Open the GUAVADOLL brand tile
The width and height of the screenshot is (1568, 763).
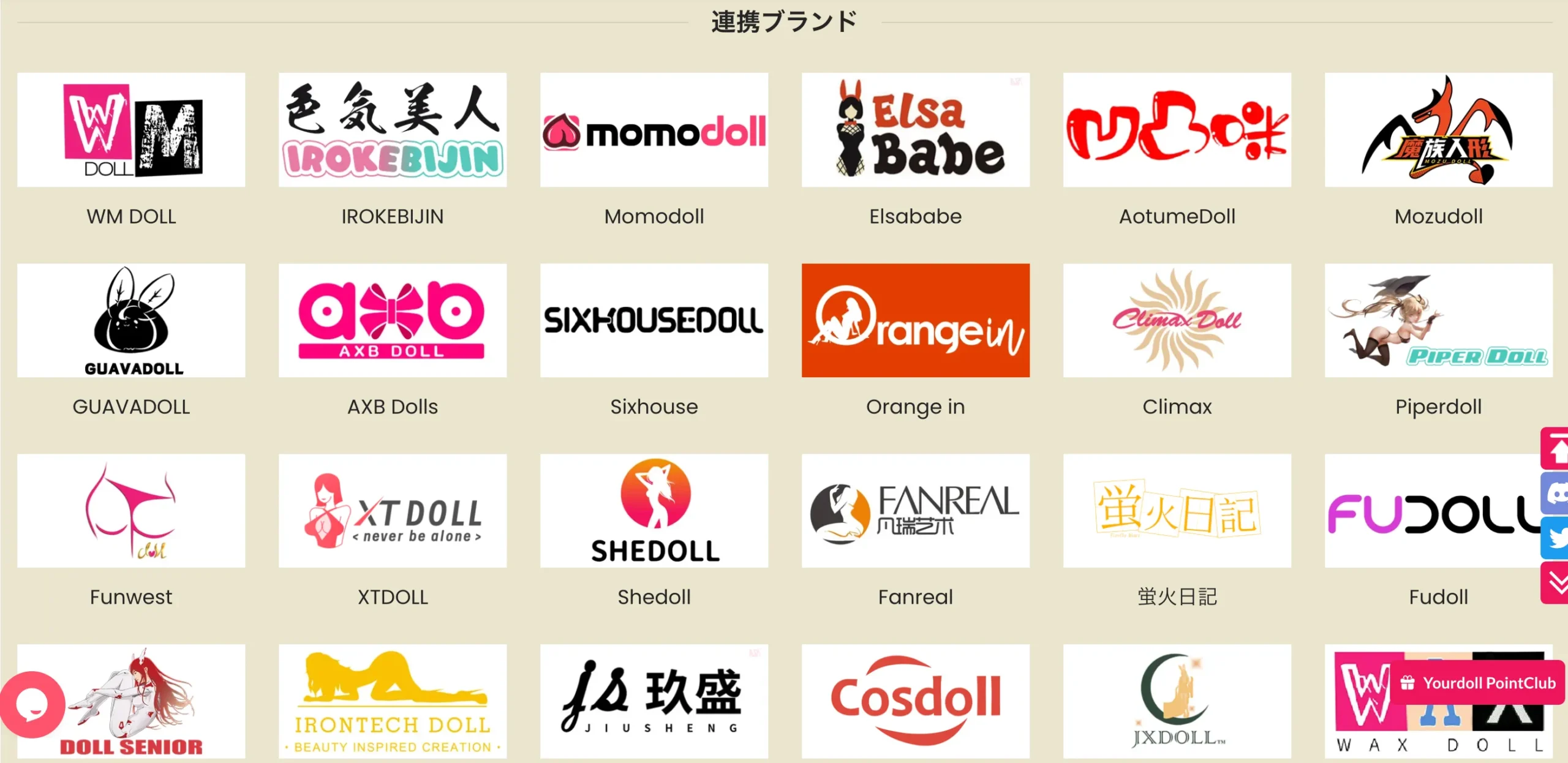(131, 320)
